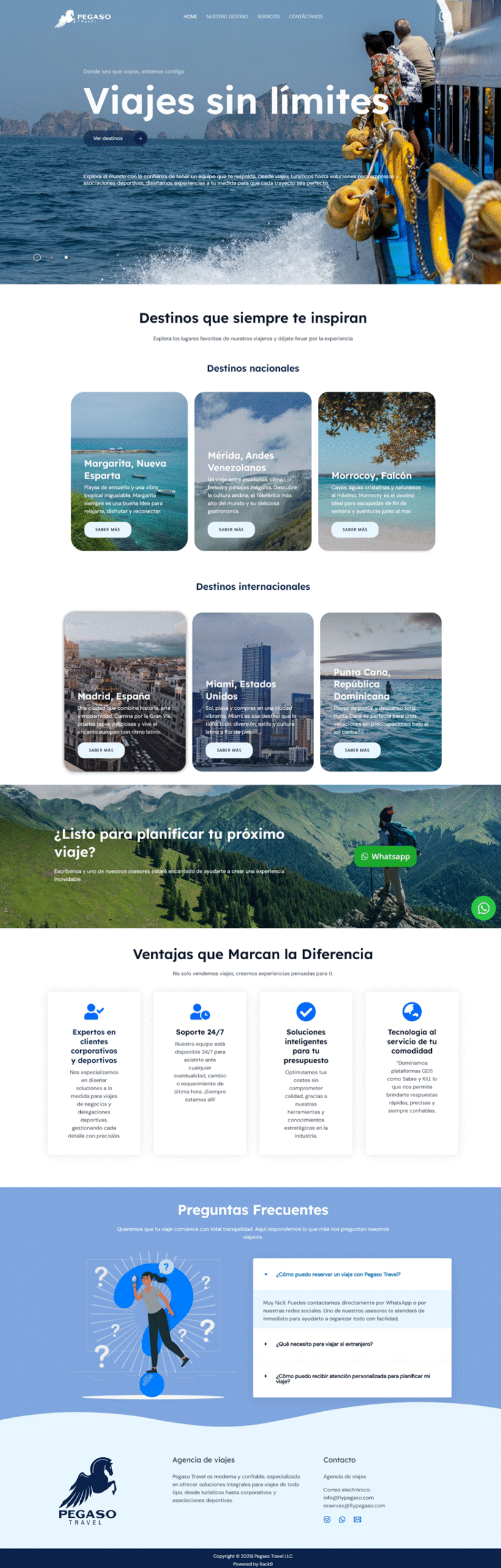Tap the green Whatsapp button on banner
This screenshot has width=501, height=1568.
pyautogui.click(x=385, y=856)
